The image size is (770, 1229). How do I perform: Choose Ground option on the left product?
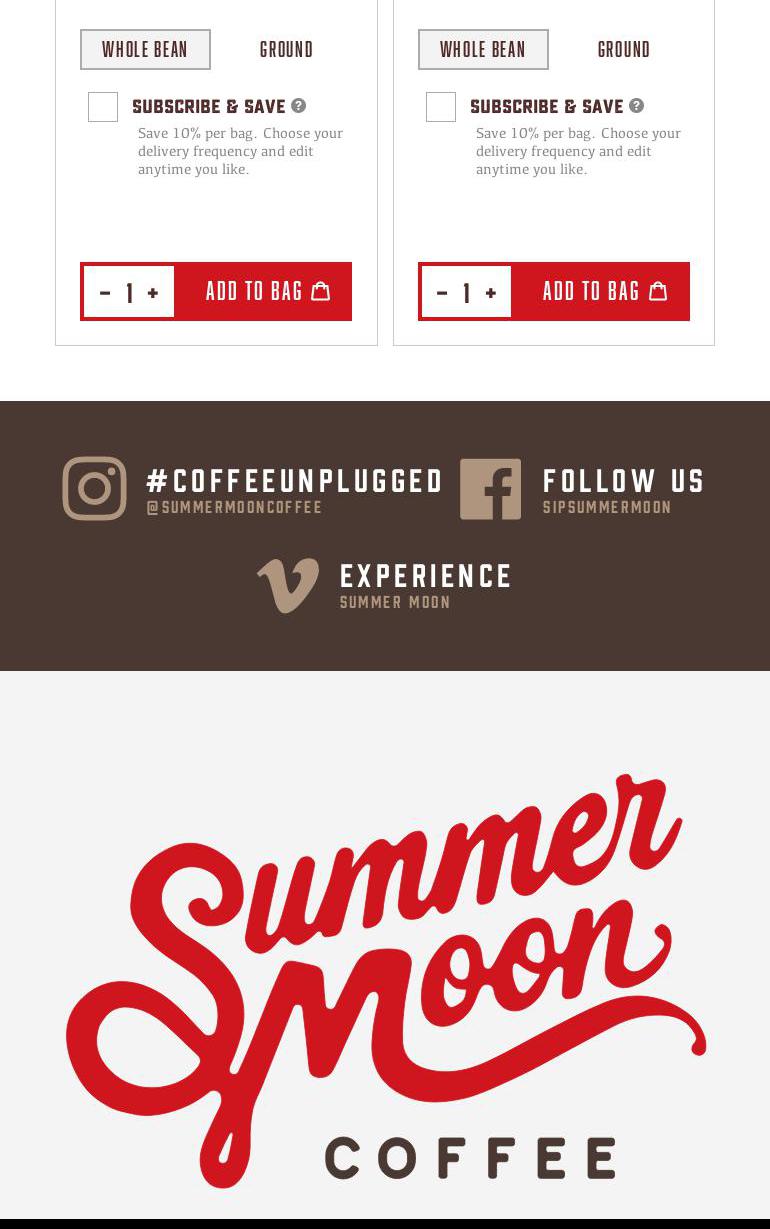pos(286,50)
